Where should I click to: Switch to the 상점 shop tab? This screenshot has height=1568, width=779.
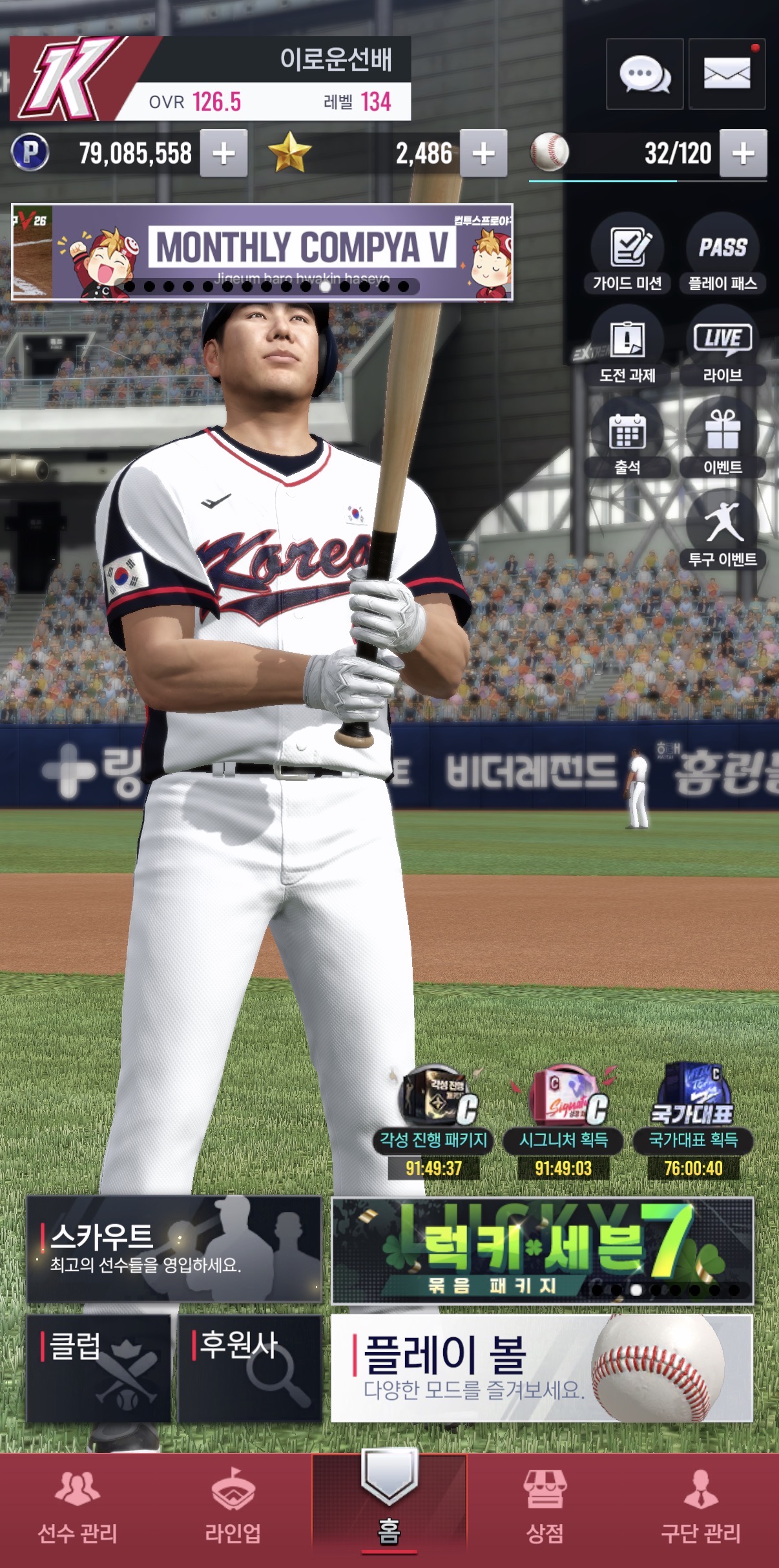point(545,1509)
